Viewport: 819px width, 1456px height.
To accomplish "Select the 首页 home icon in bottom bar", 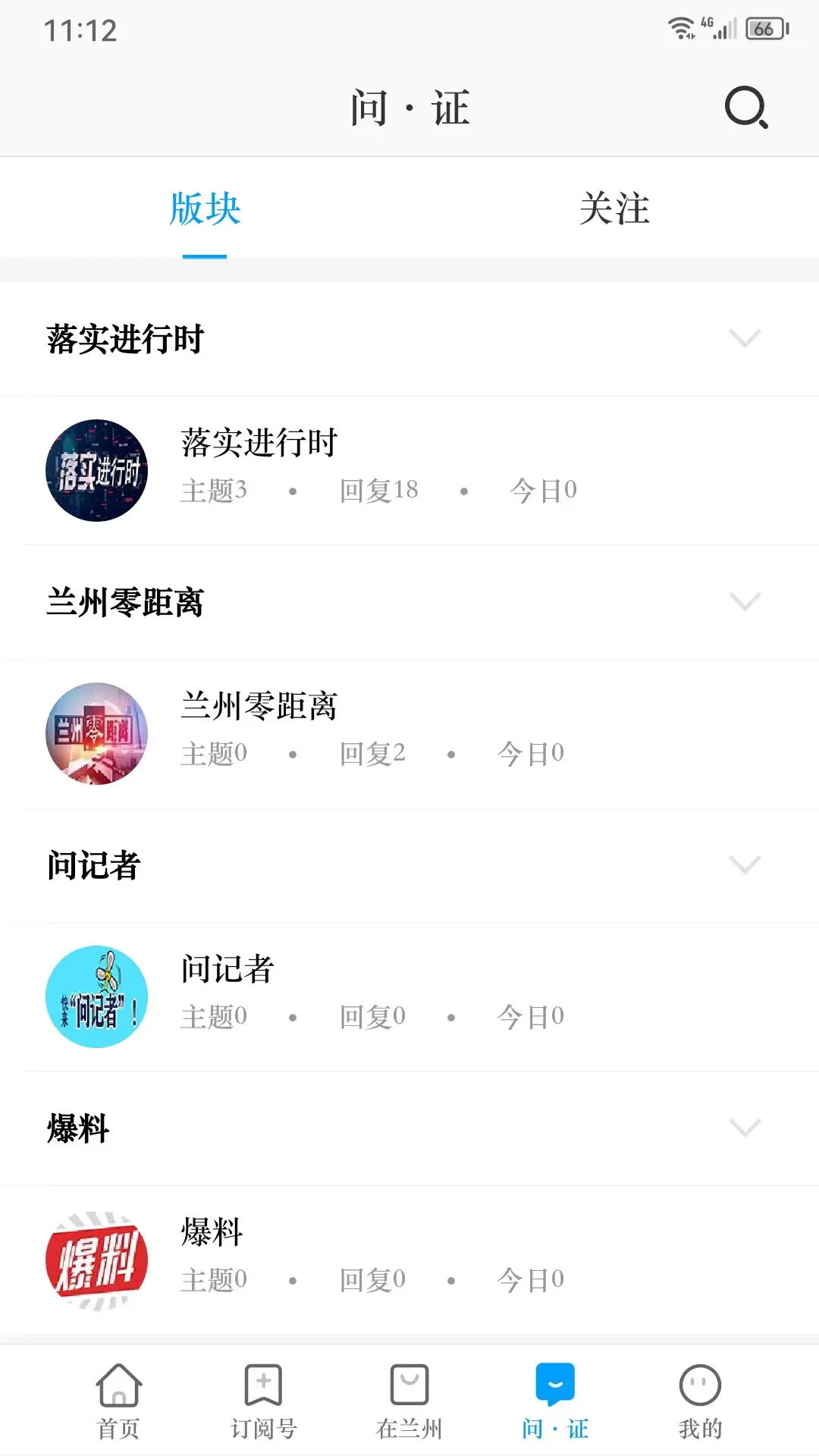I will click(x=115, y=1399).
